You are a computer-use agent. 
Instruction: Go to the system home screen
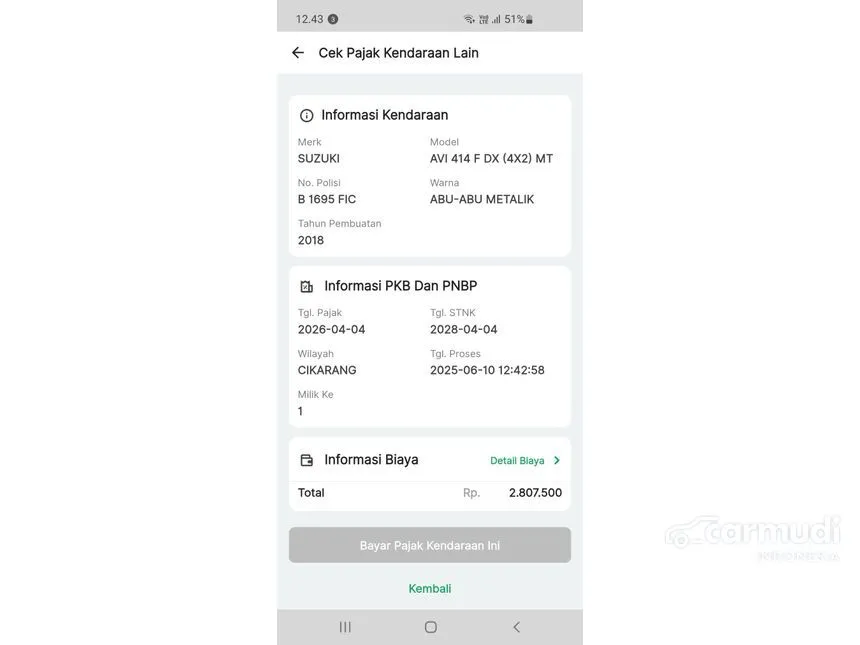pyautogui.click(x=430, y=627)
